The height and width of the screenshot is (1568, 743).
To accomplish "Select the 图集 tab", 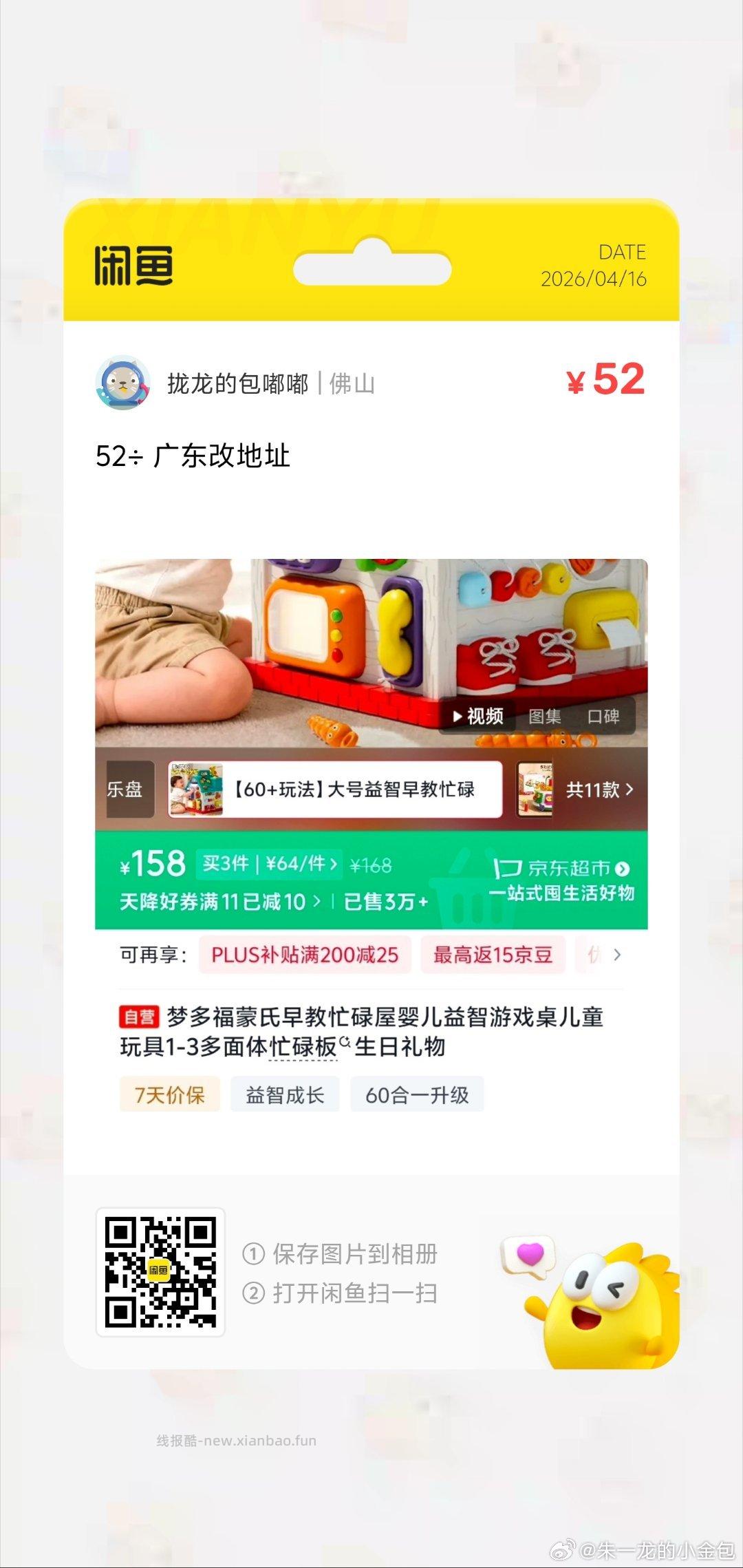I will (x=546, y=716).
